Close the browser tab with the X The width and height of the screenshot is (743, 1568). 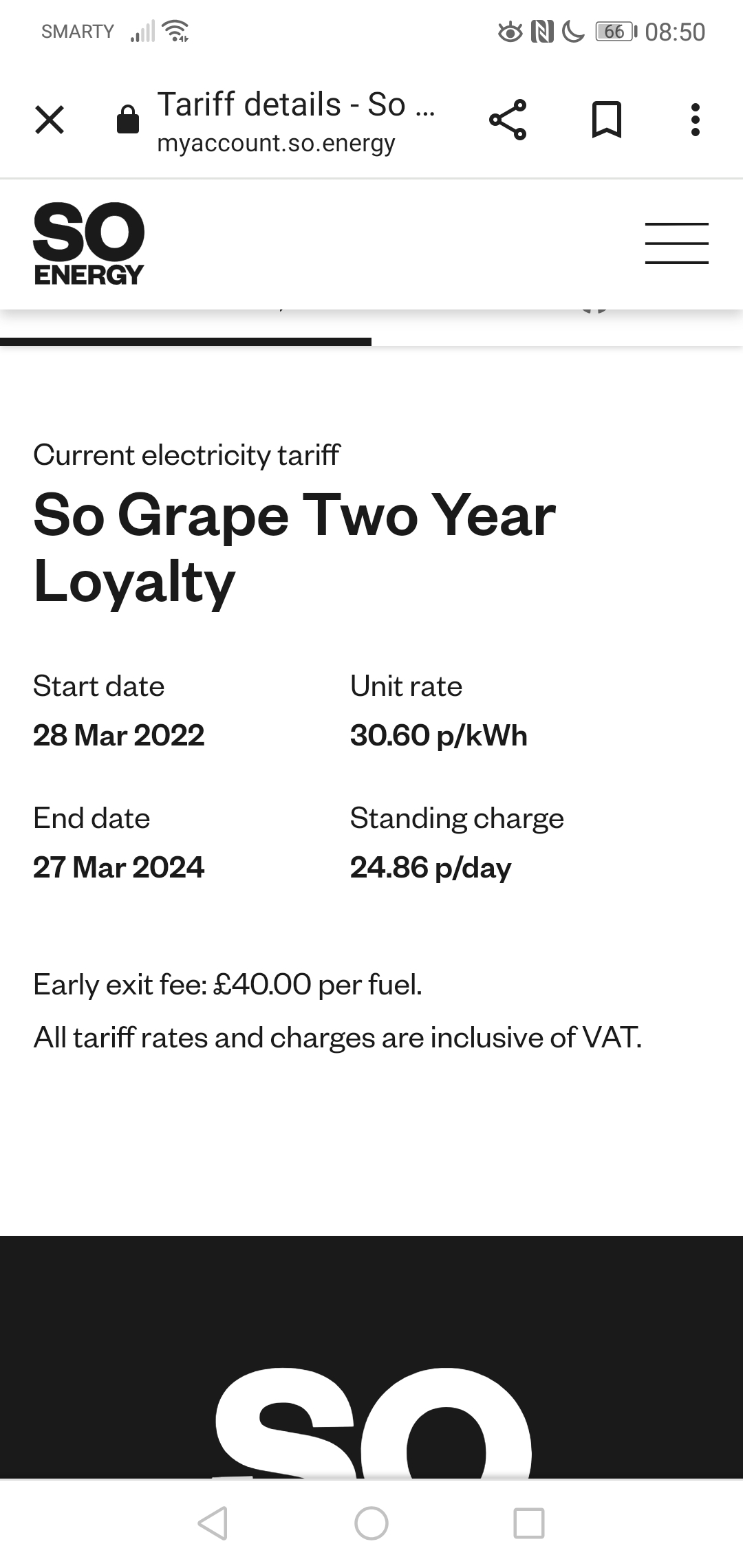tap(50, 120)
